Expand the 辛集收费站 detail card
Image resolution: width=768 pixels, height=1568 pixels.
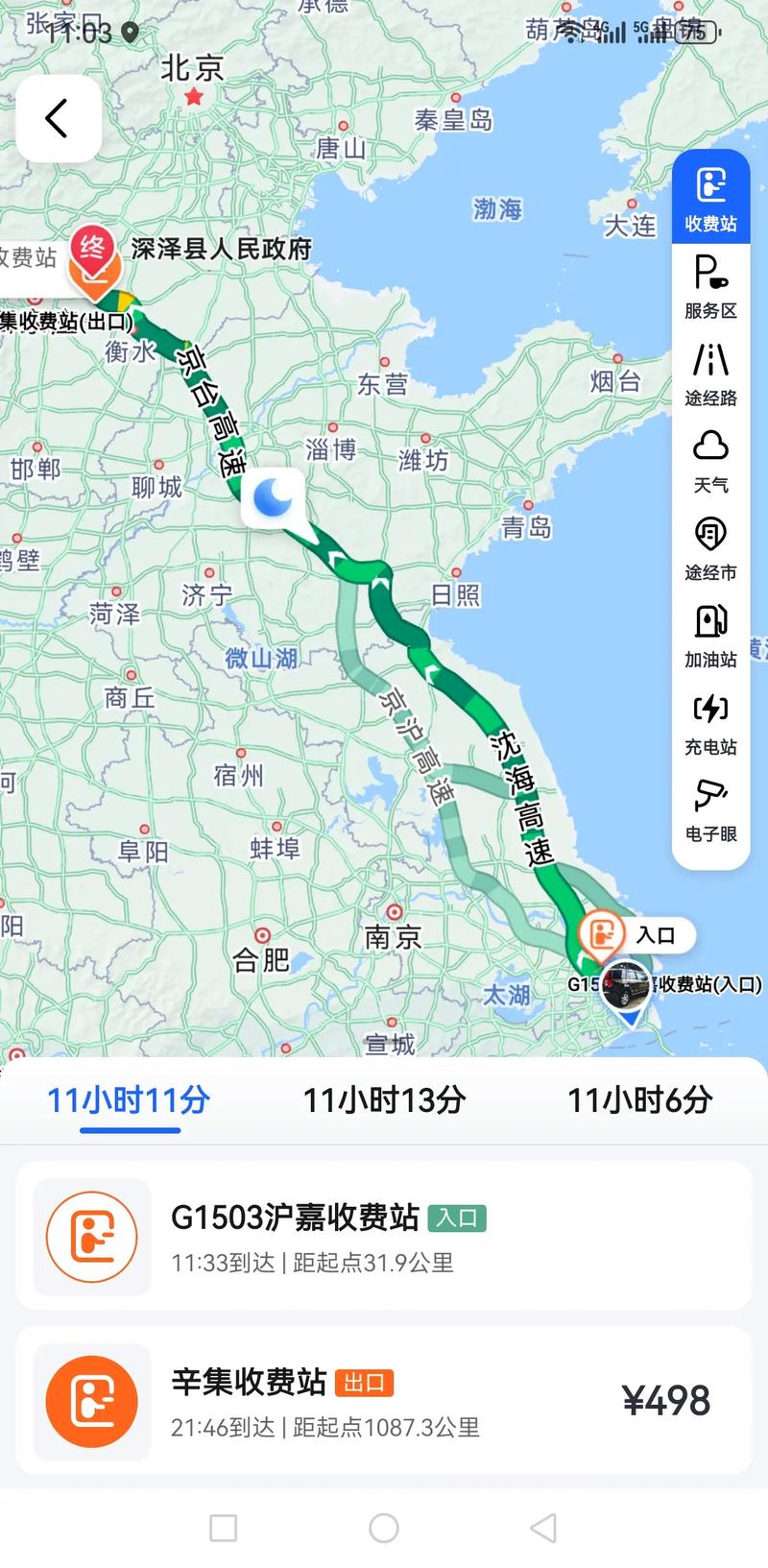tap(384, 1402)
